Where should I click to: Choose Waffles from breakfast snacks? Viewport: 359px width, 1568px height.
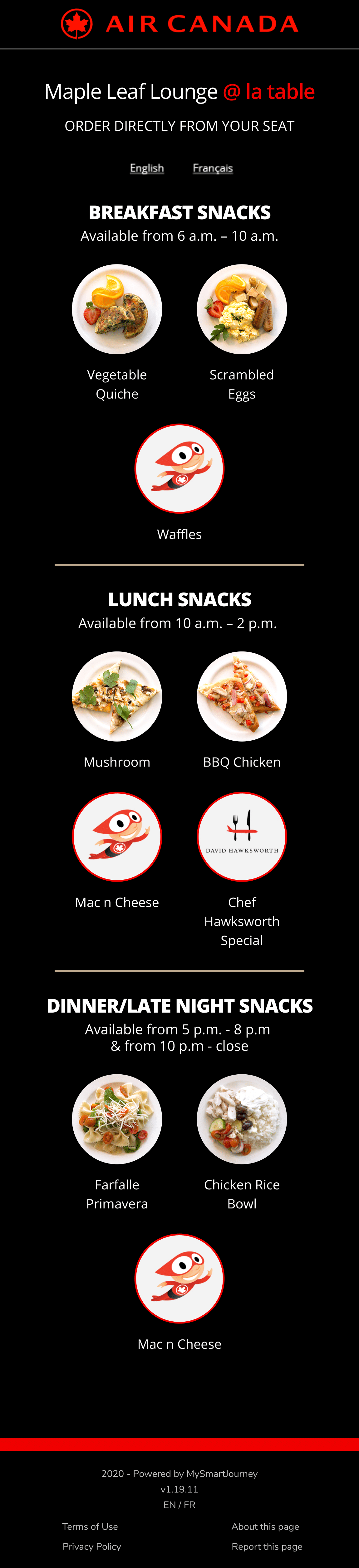click(x=179, y=469)
